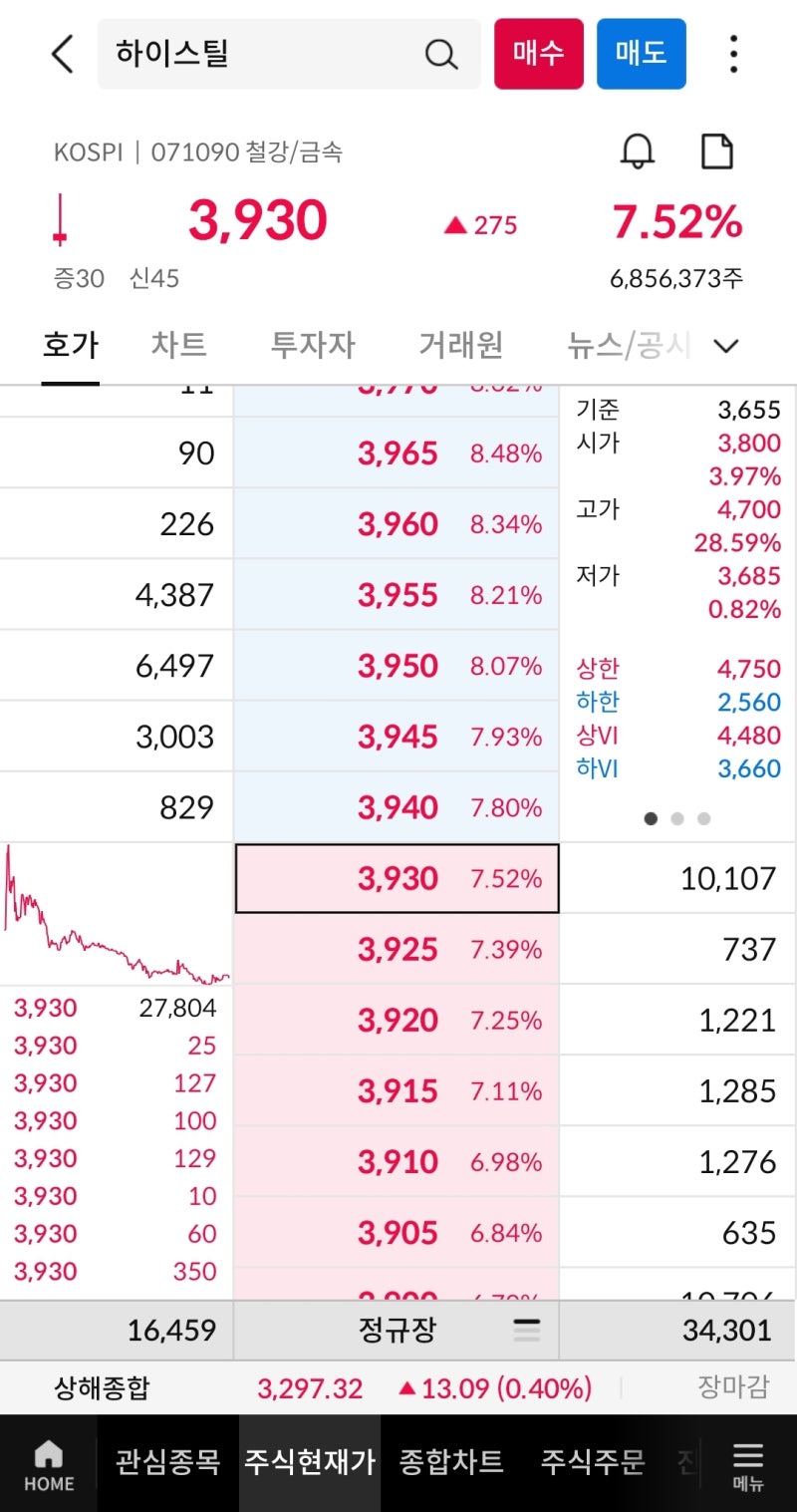Switch to the 차트 tab
The image size is (797, 1512).
tap(178, 345)
